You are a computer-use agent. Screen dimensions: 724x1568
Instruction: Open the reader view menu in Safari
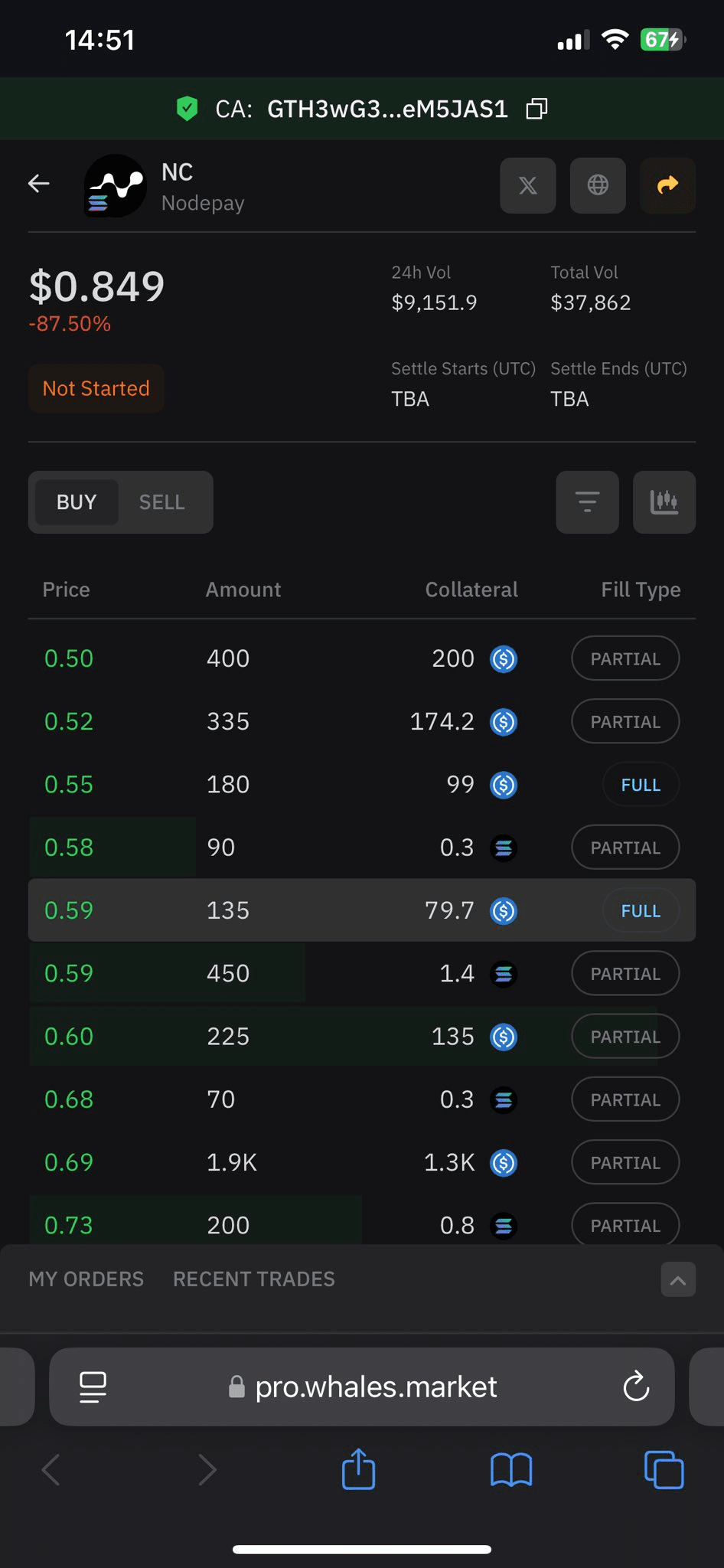click(x=93, y=1387)
